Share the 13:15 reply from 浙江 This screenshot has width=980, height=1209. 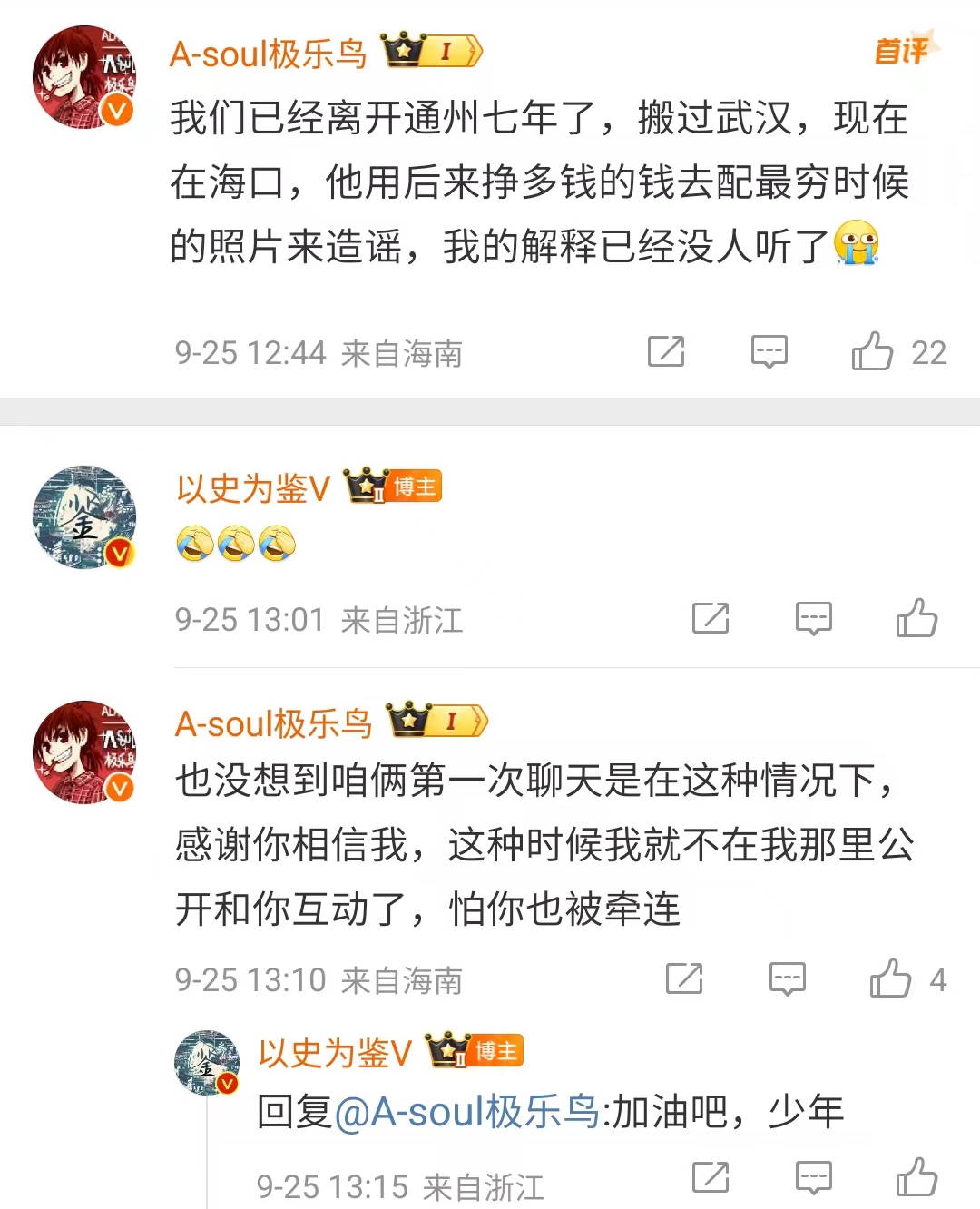pyautogui.click(x=710, y=1177)
